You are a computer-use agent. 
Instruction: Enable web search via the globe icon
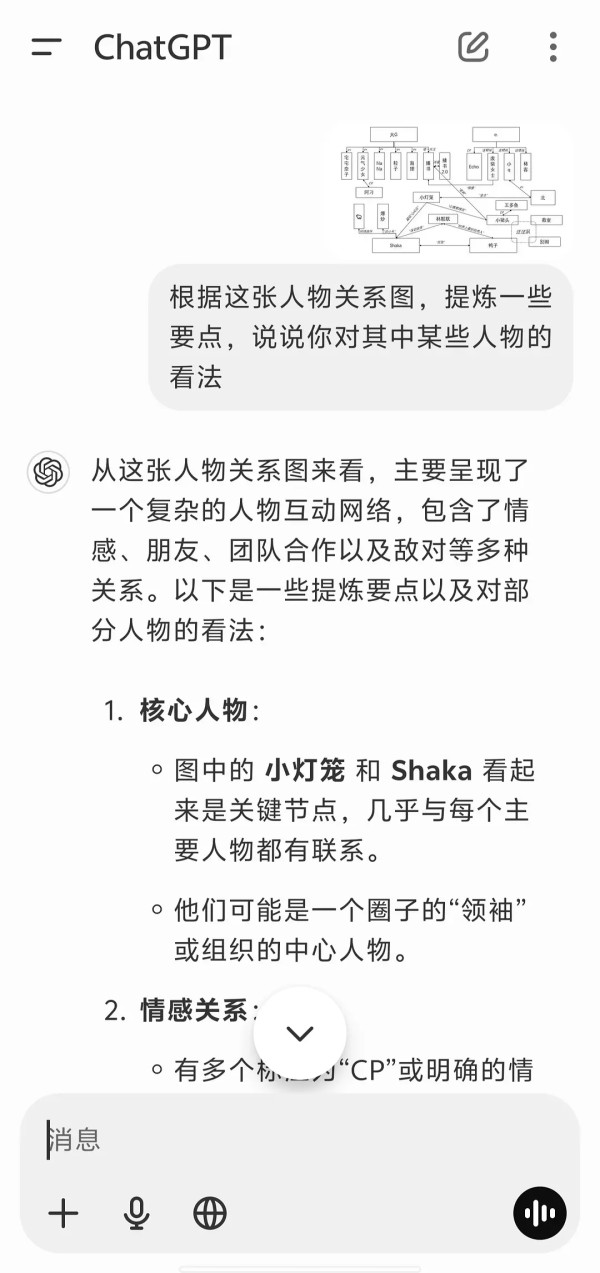point(210,1213)
